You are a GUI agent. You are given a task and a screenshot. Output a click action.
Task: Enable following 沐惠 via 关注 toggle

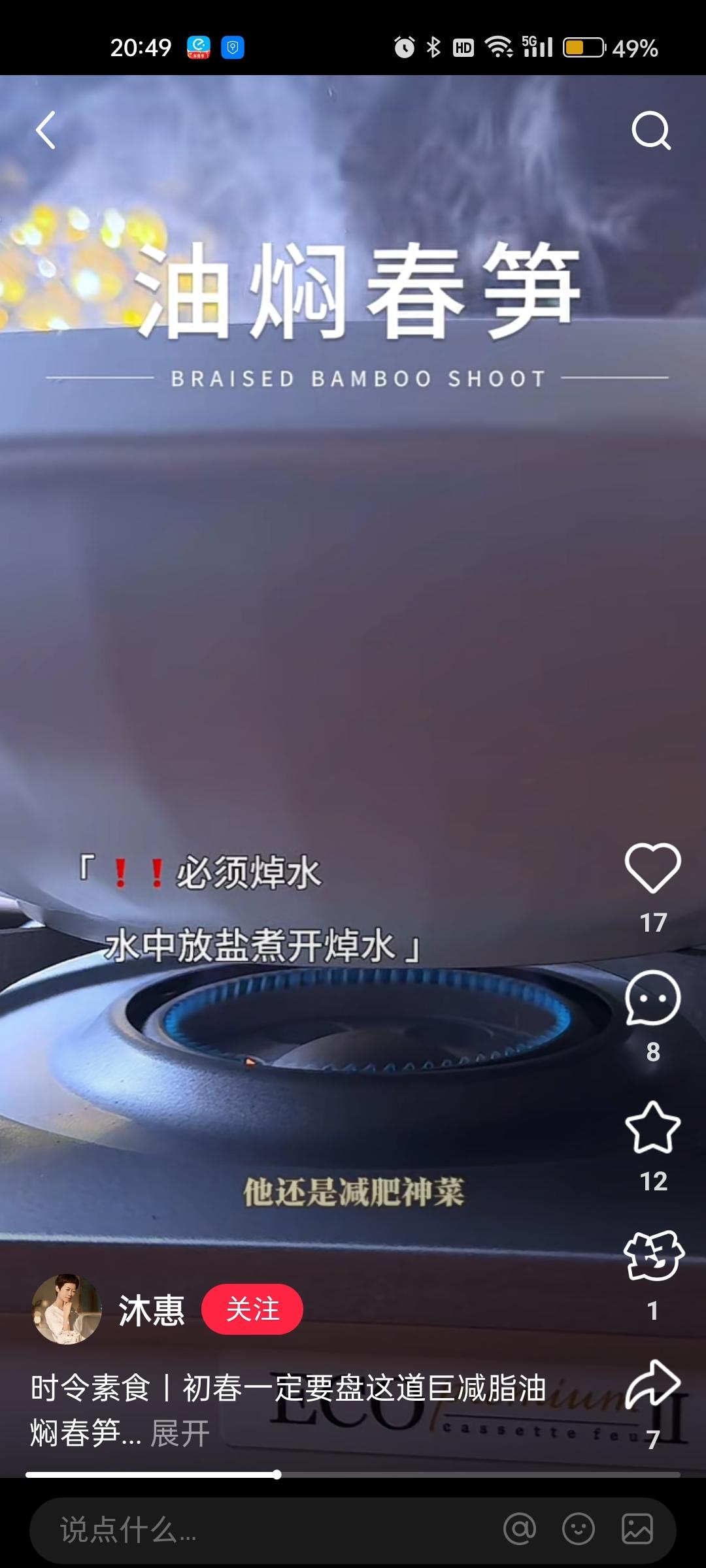click(253, 1309)
